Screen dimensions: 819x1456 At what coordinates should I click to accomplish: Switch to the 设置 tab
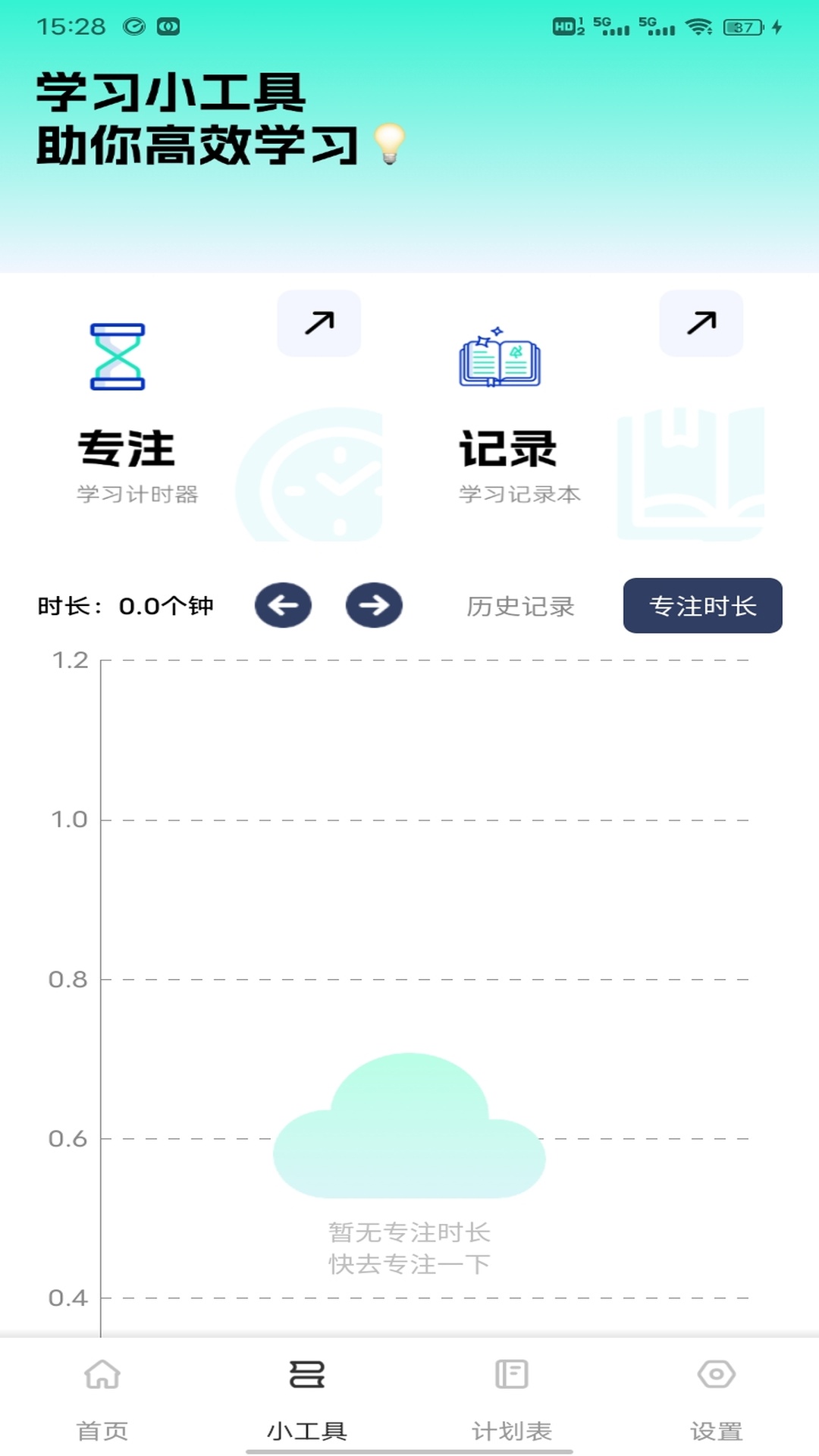pos(717,1429)
